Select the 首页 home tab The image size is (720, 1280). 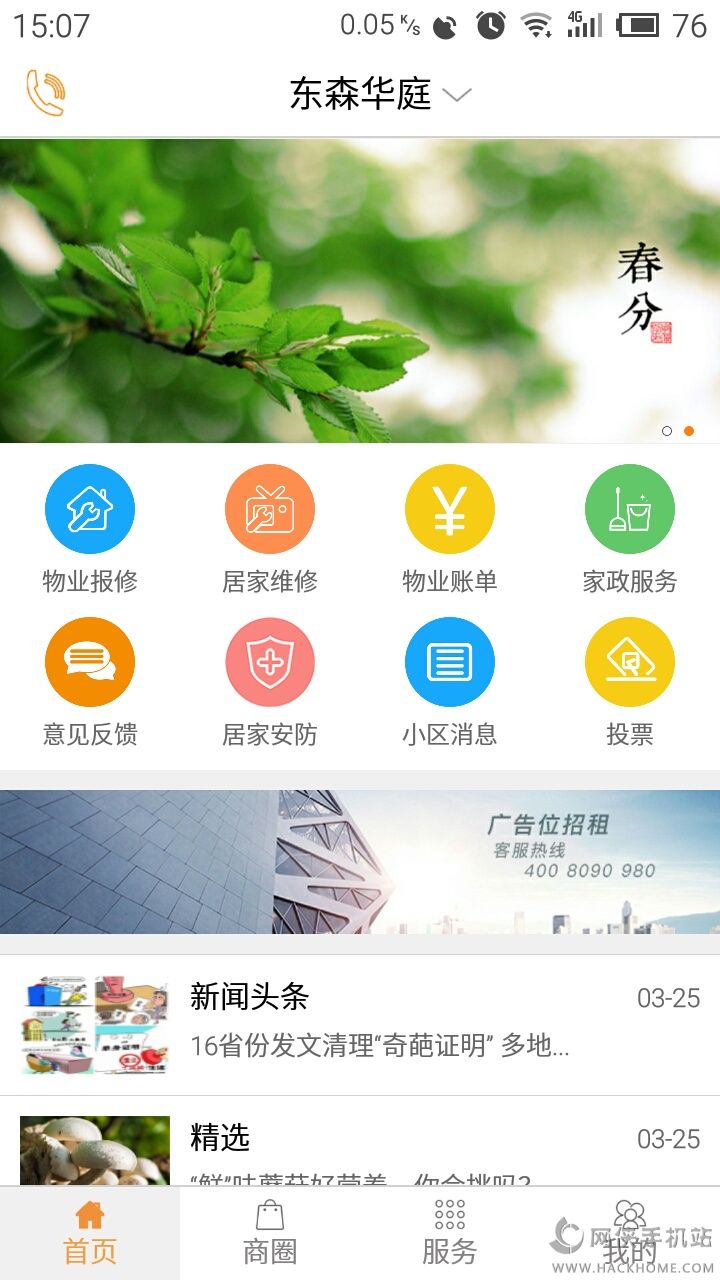coord(90,1233)
